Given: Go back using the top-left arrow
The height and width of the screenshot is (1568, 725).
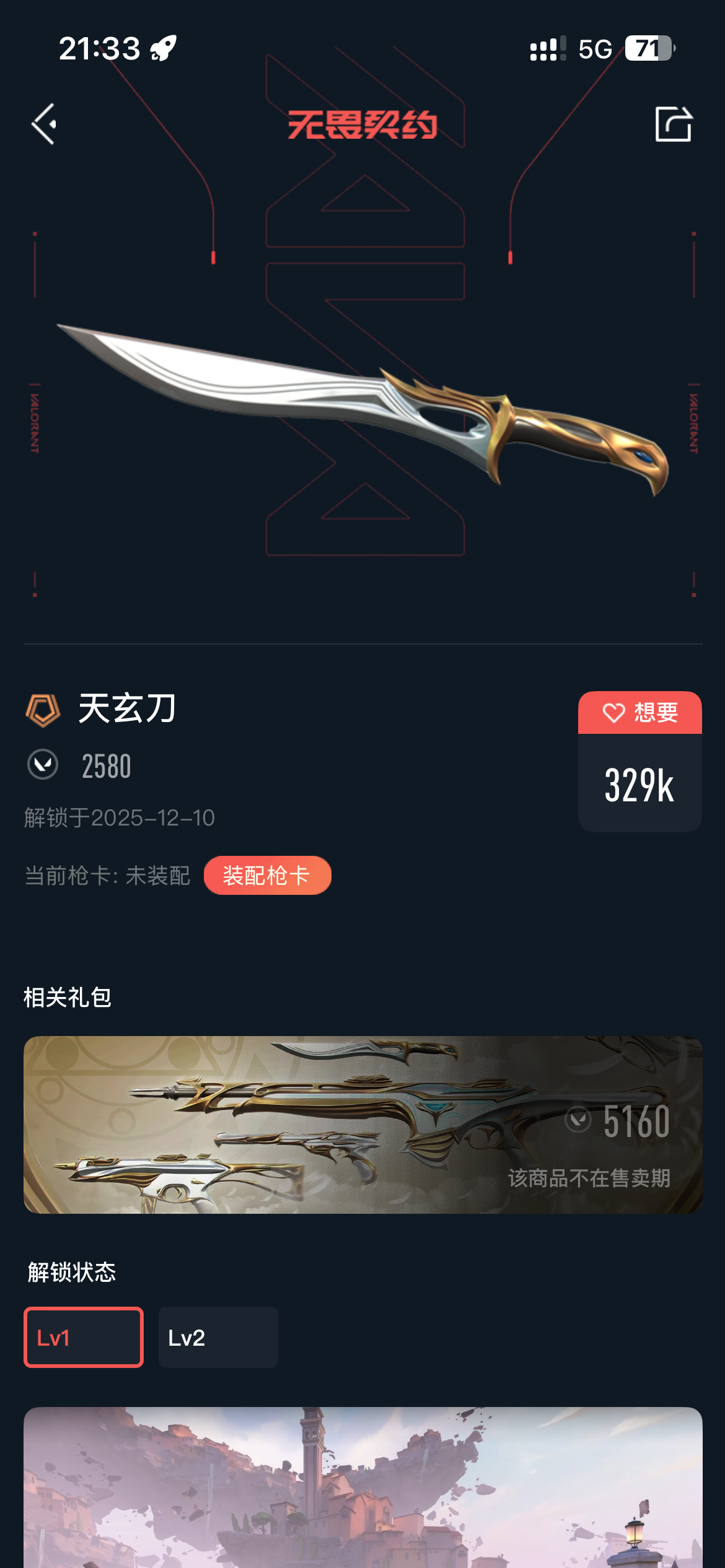Looking at the screenshot, I should click(x=44, y=124).
